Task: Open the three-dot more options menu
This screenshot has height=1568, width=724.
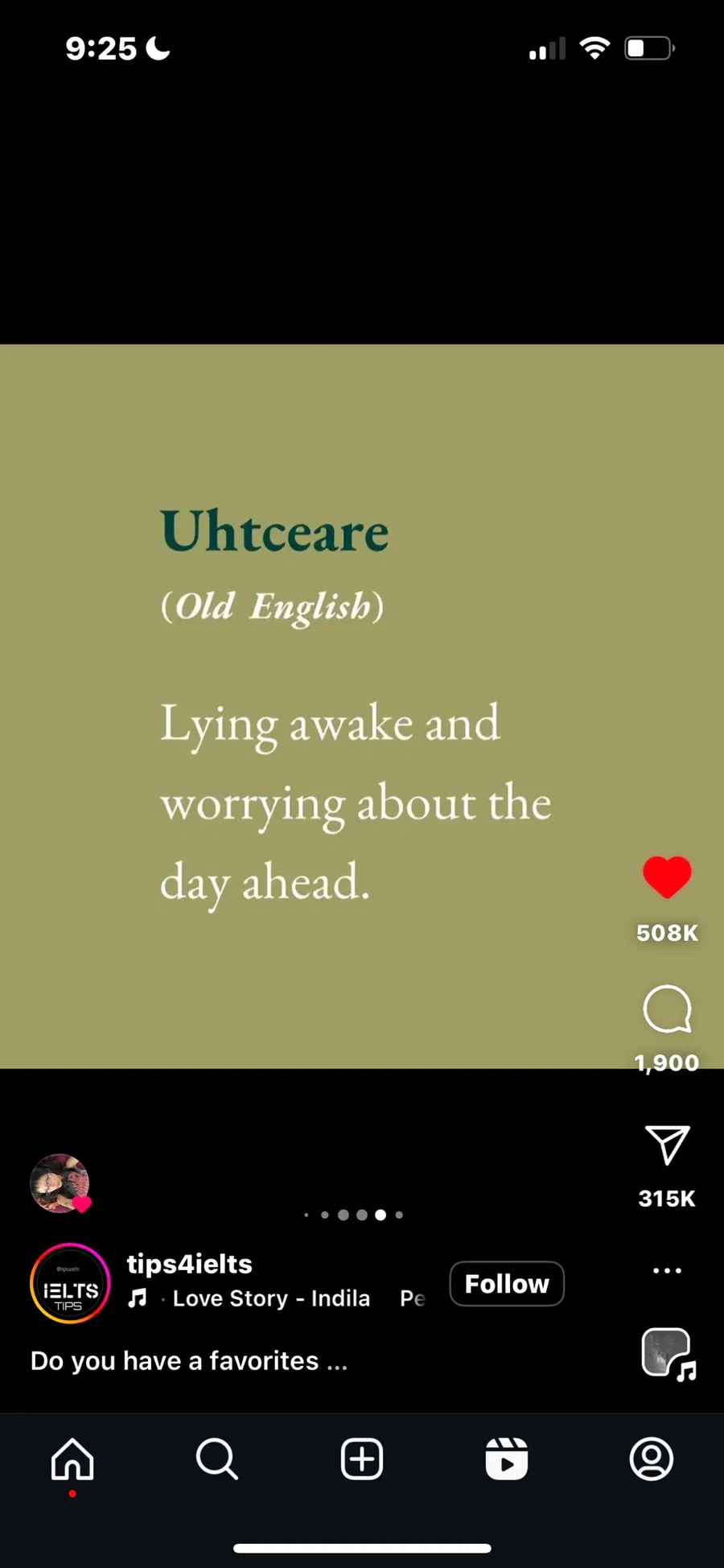Action: coord(667,1270)
